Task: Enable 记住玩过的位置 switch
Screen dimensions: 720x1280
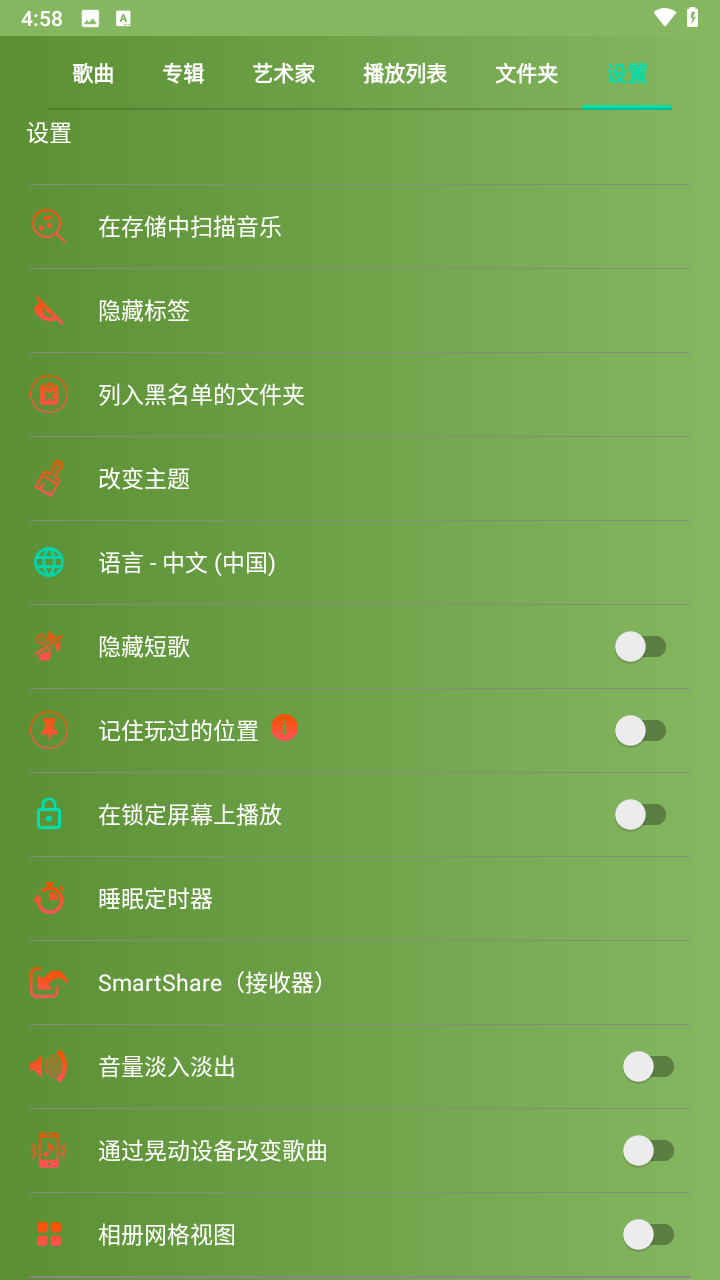Action: click(x=640, y=731)
